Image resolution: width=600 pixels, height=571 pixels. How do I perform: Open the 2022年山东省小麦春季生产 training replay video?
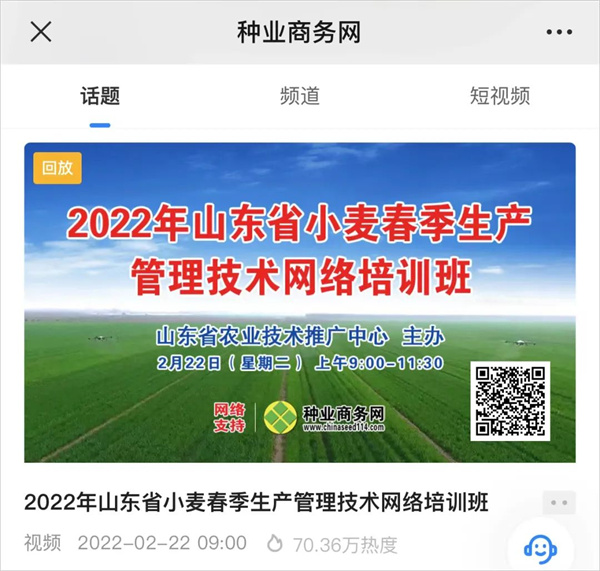click(x=300, y=302)
